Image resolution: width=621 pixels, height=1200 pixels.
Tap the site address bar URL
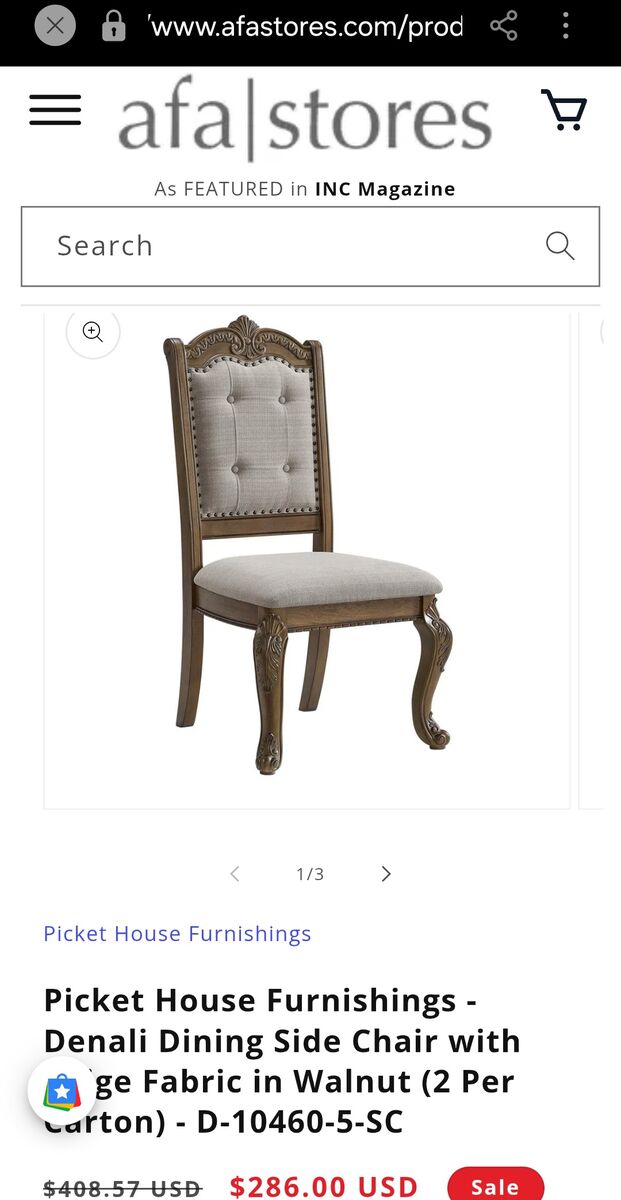[305, 27]
